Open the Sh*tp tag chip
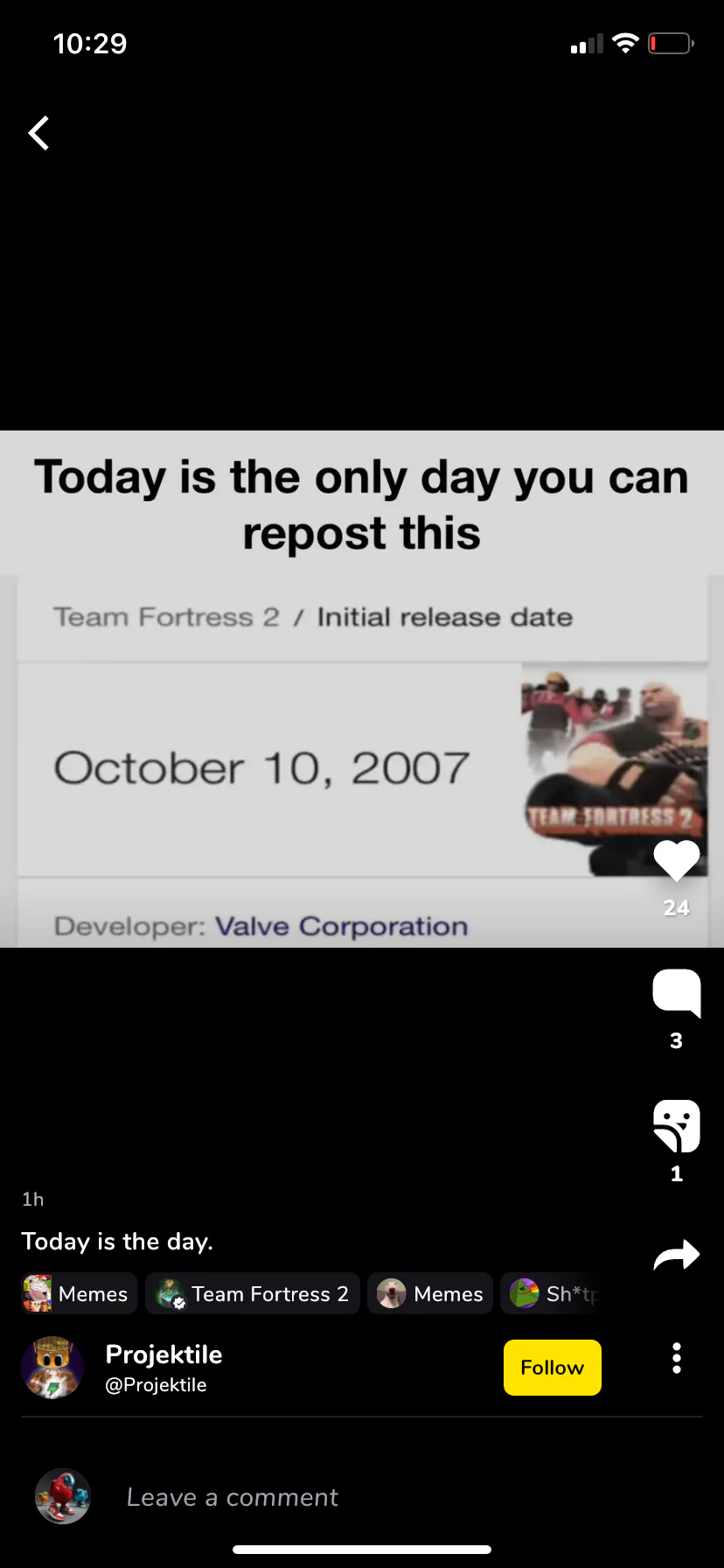Viewport: 724px width, 1568px height. click(550, 1293)
